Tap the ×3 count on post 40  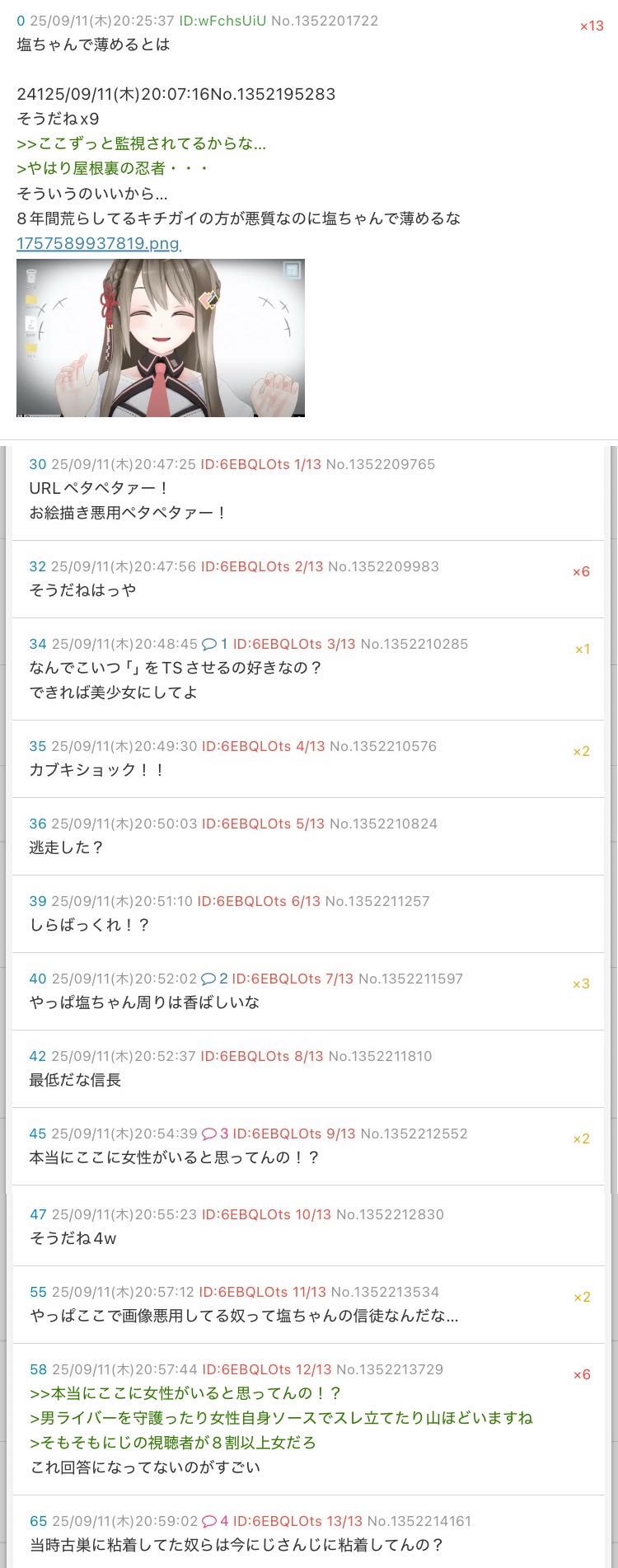tap(581, 984)
